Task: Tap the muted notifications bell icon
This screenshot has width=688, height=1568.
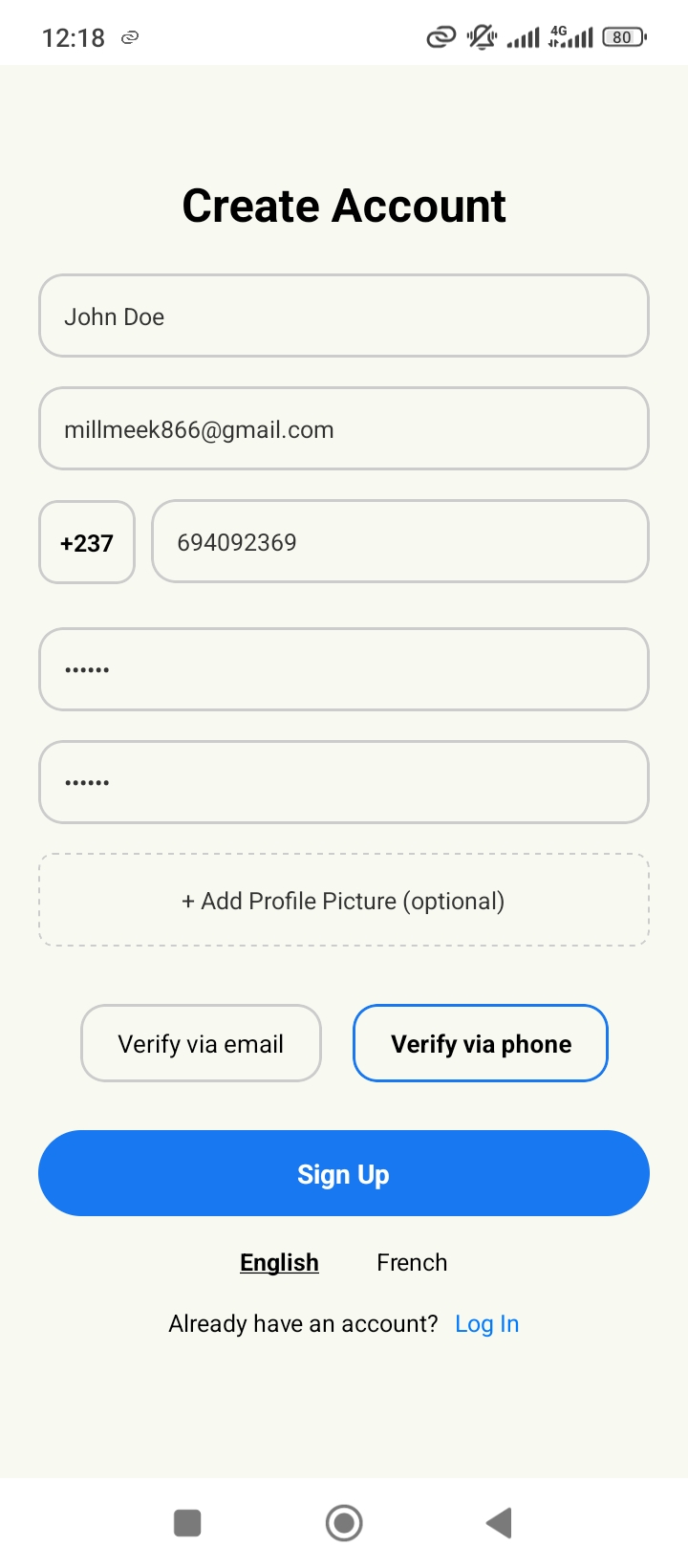Action: point(483,37)
